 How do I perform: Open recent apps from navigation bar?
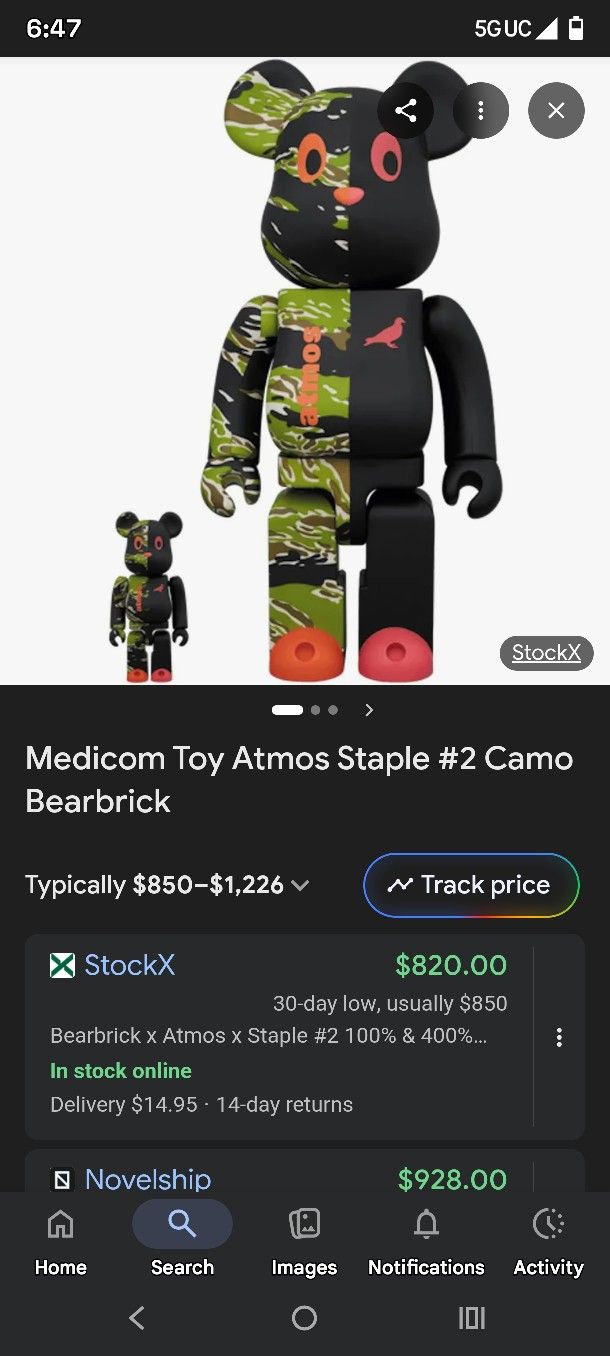472,1318
